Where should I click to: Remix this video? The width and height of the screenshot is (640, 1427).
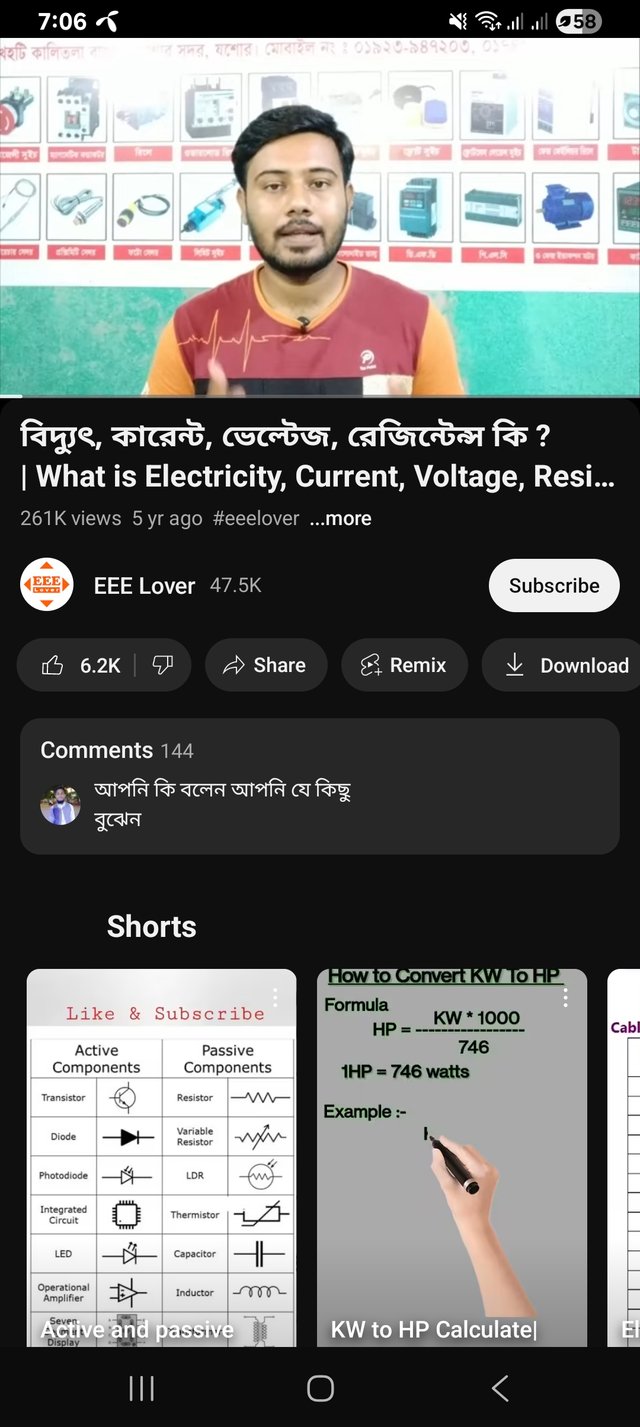point(404,666)
